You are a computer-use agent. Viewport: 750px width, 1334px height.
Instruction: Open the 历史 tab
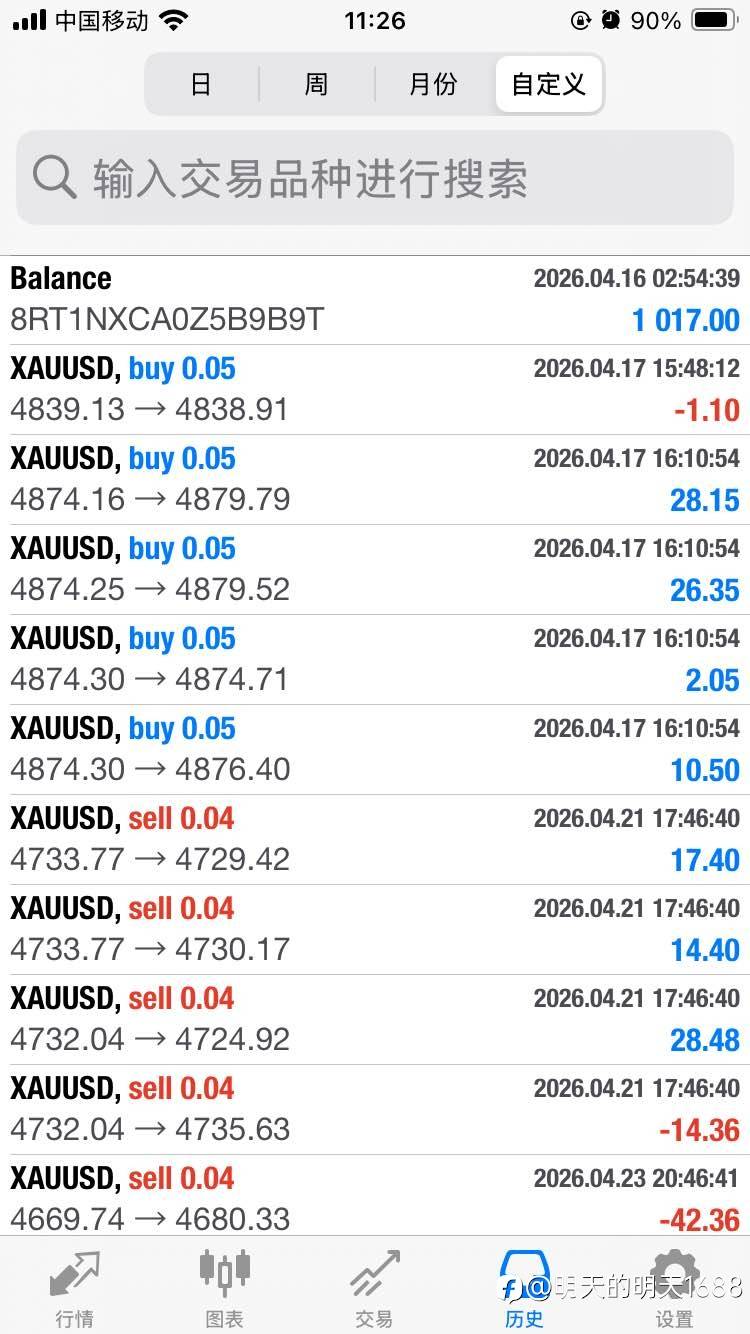525,1288
